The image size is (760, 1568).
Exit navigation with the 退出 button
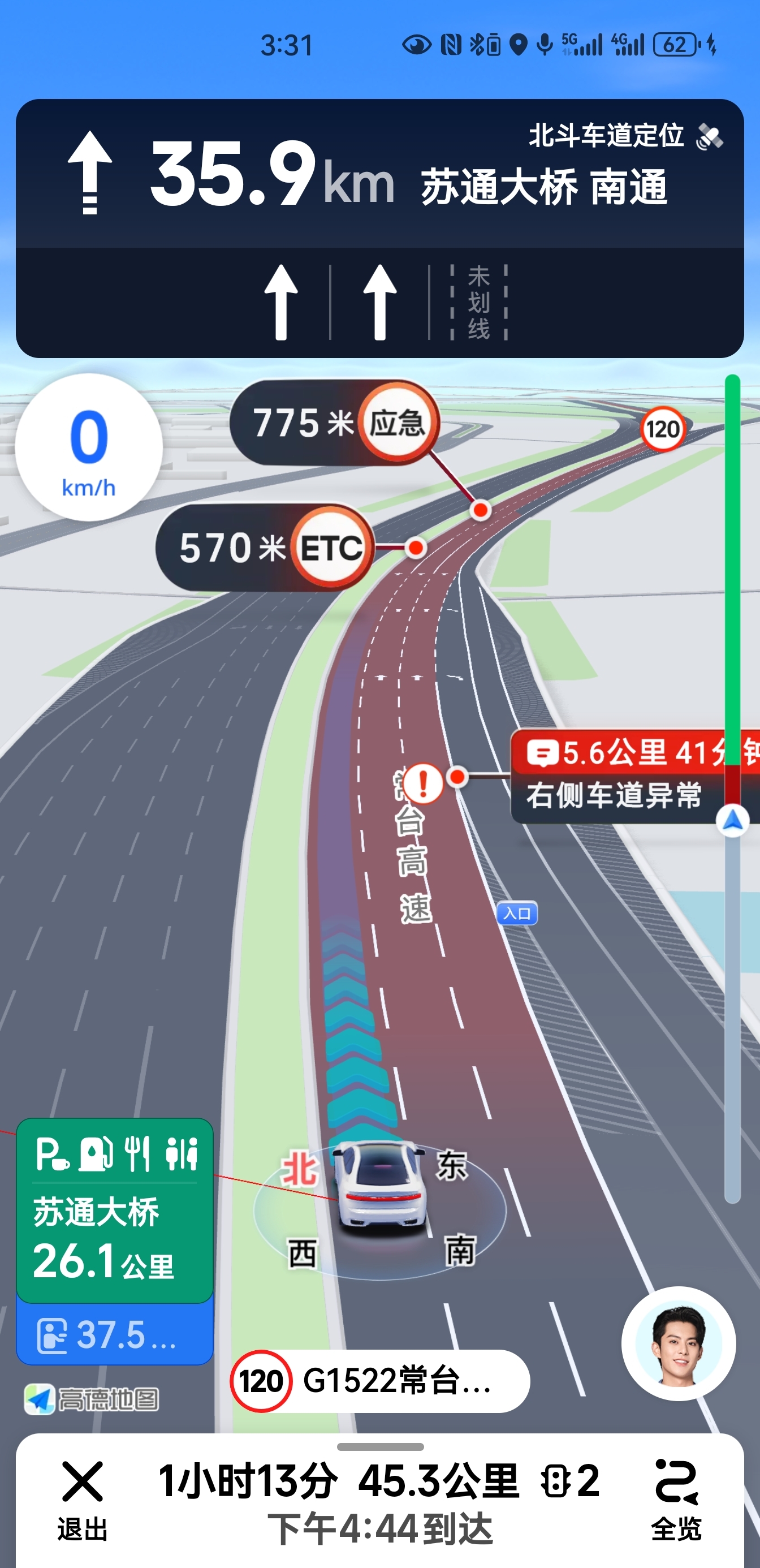pos(82,1501)
